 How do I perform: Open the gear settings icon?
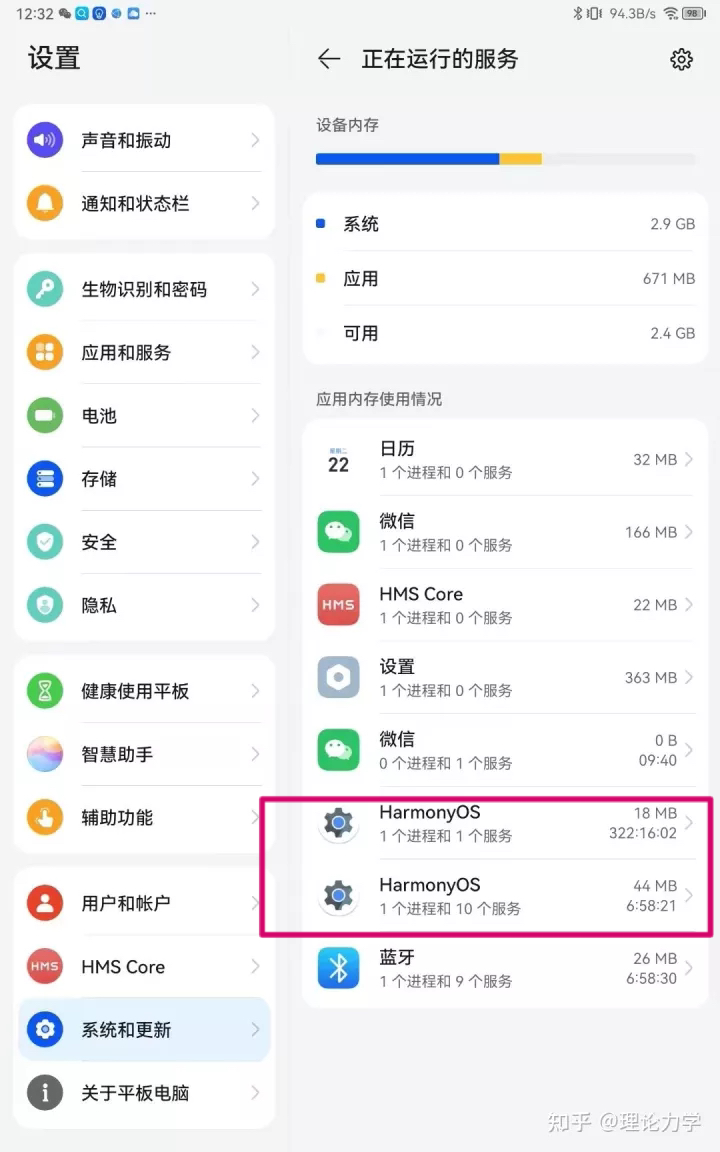[x=681, y=59]
